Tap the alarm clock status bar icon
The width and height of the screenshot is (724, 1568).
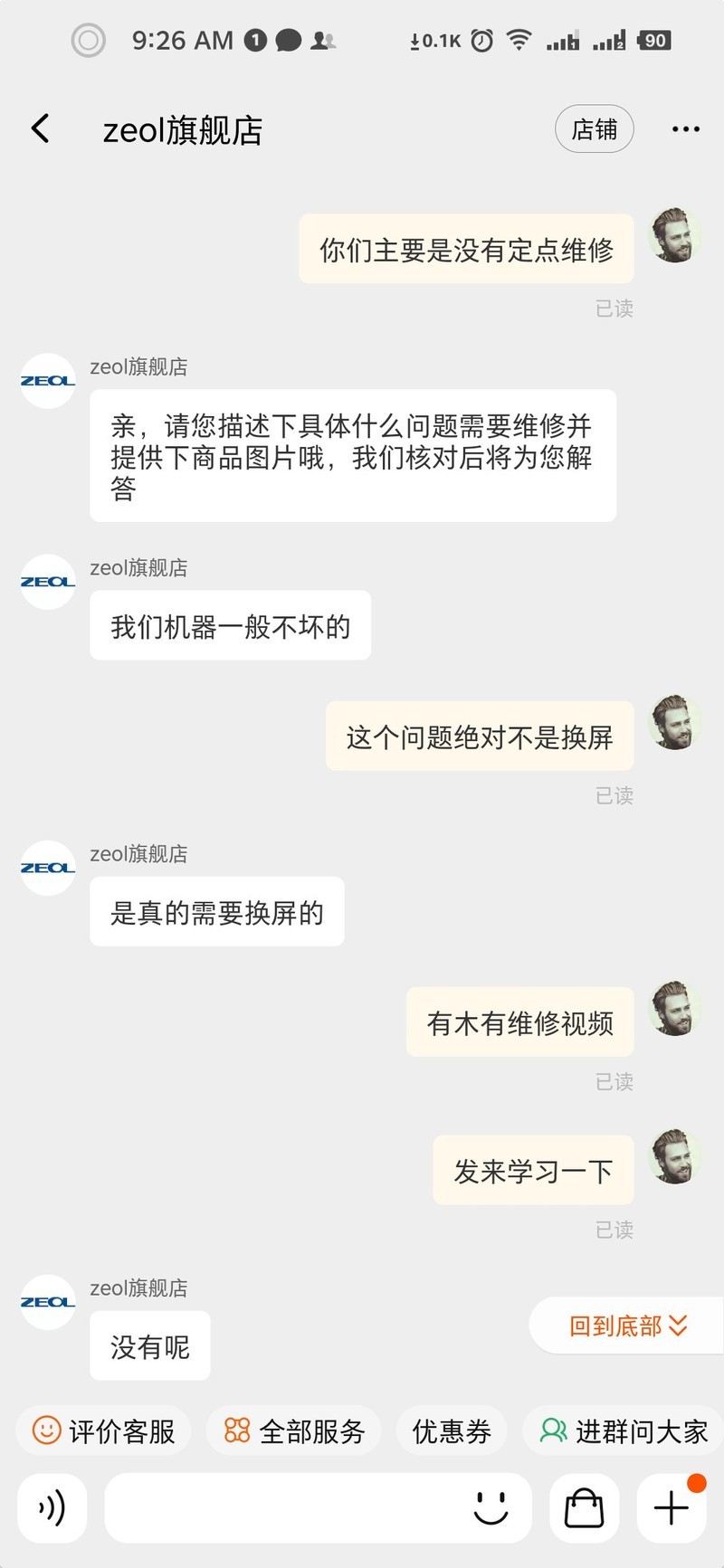tap(481, 40)
